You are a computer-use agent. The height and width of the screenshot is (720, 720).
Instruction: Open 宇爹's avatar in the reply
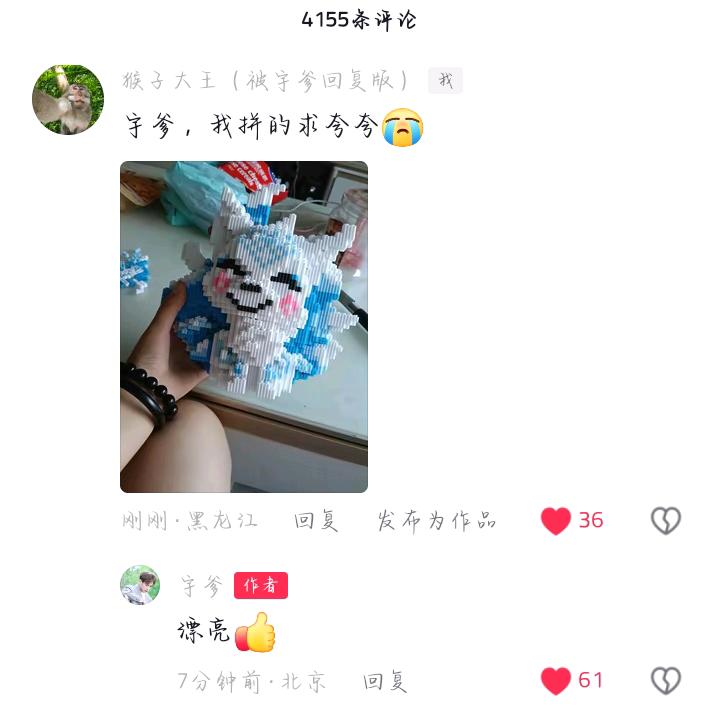[140, 586]
